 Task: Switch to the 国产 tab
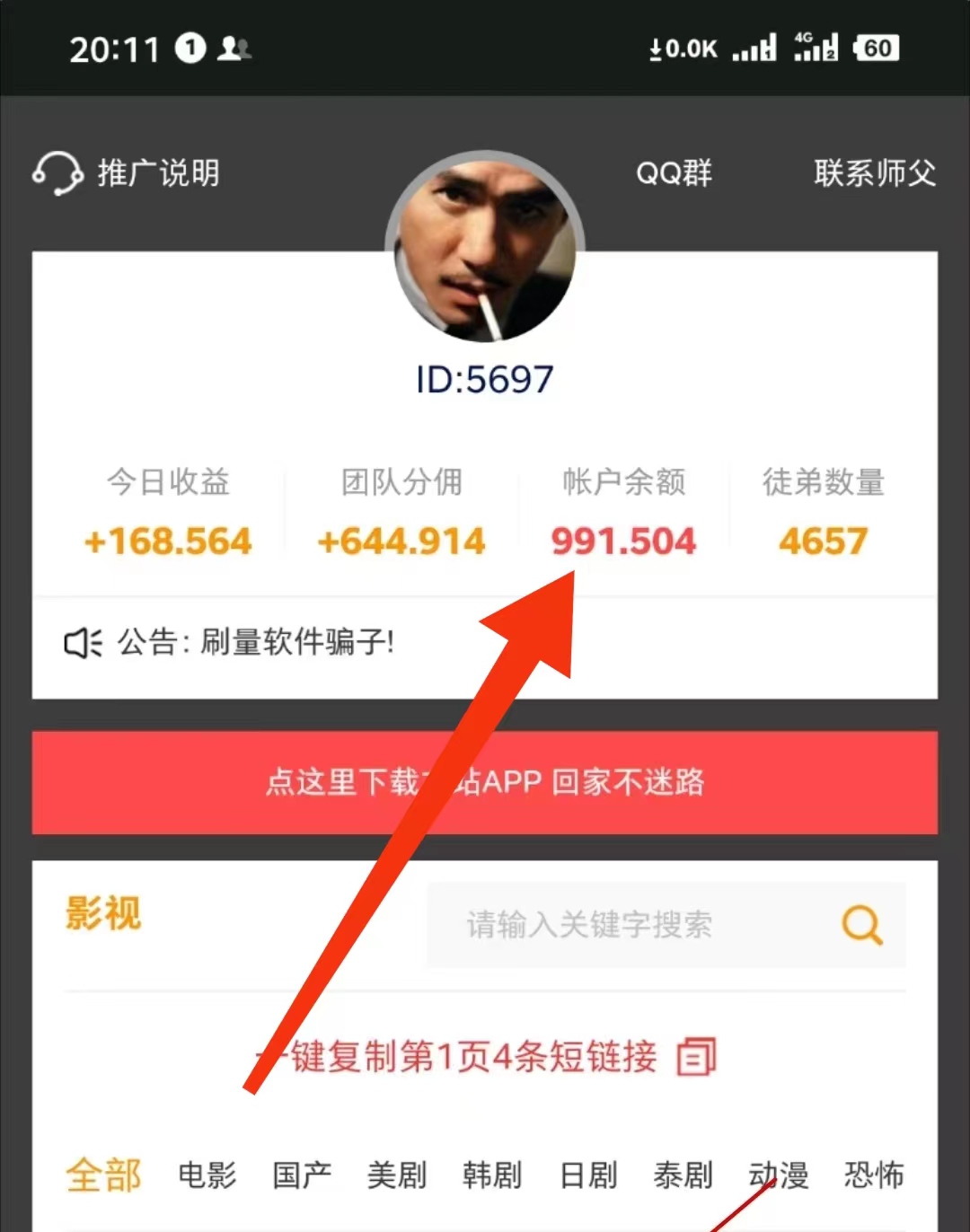302,1175
